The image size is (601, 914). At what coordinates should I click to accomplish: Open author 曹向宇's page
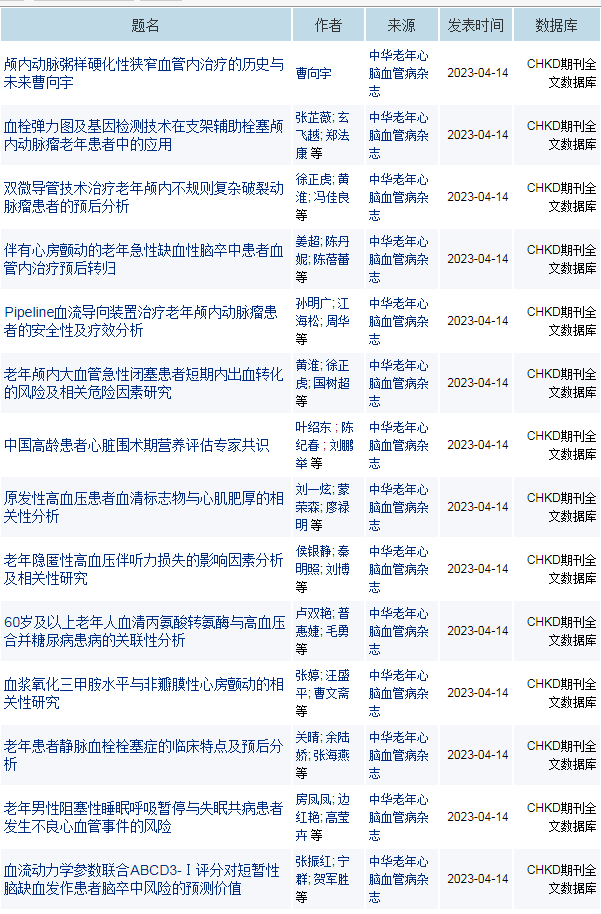click(x=314, y=73)
